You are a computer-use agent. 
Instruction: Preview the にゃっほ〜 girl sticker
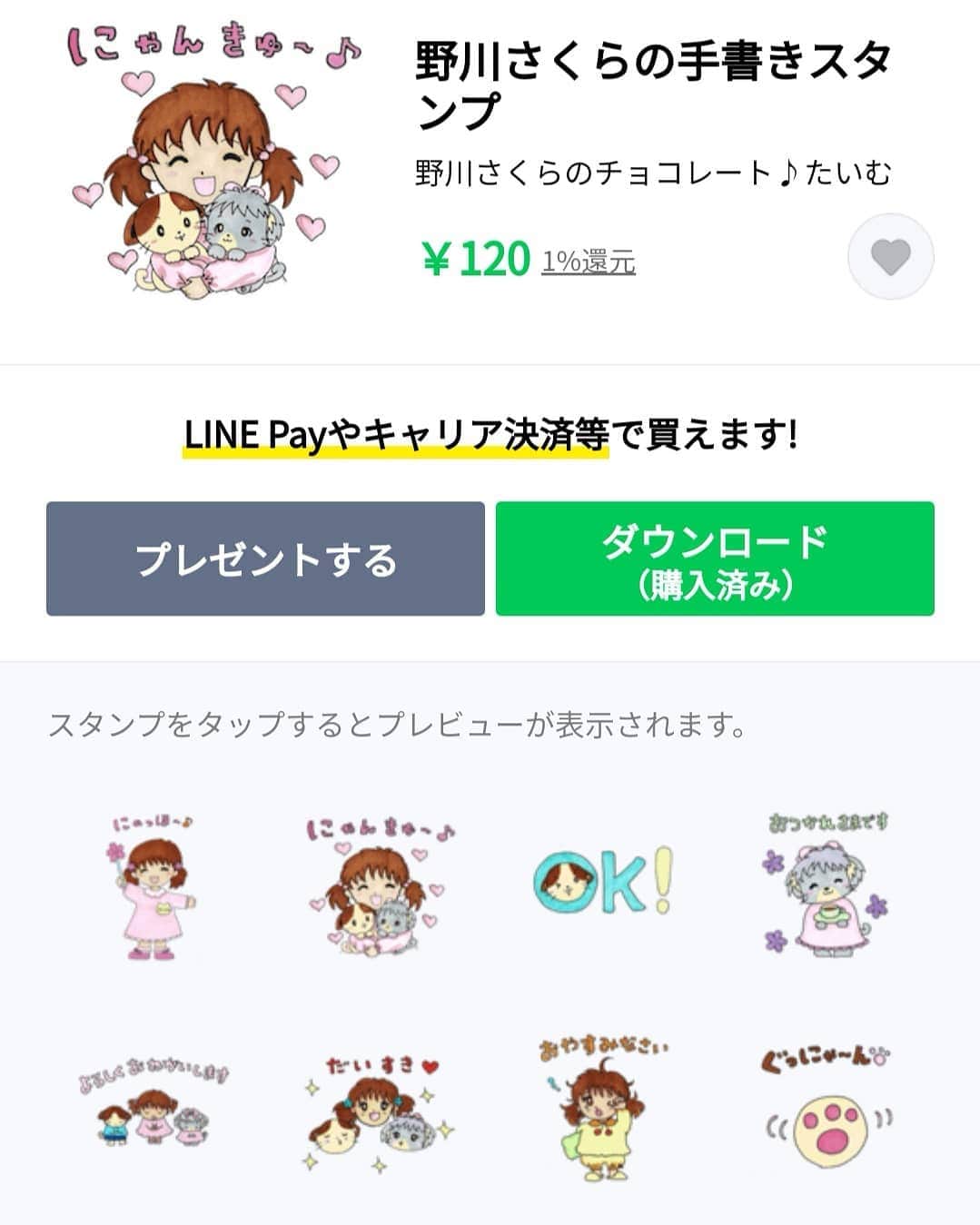click(154, 887)
